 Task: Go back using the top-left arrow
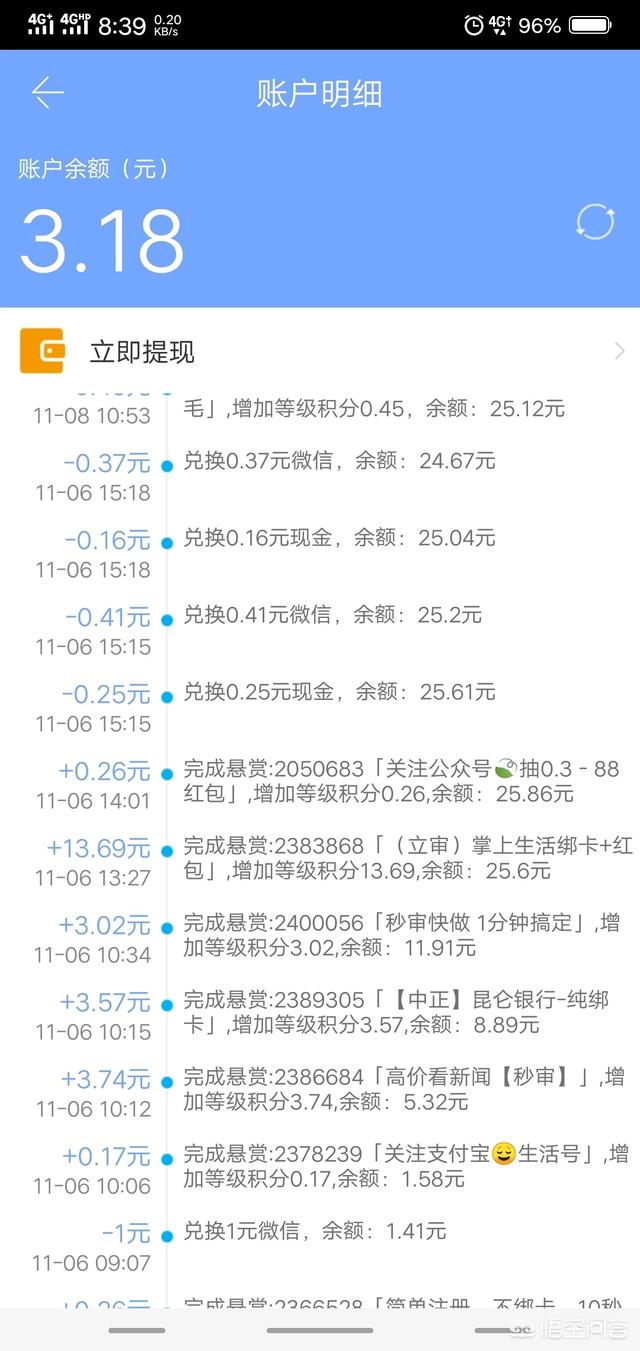[x=47, y=93]
